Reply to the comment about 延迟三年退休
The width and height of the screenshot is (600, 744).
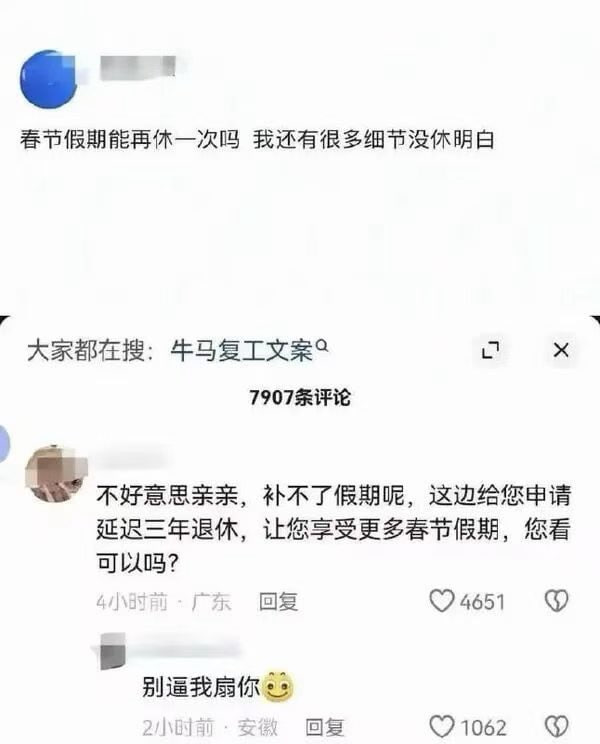click(x=279, y=602)
